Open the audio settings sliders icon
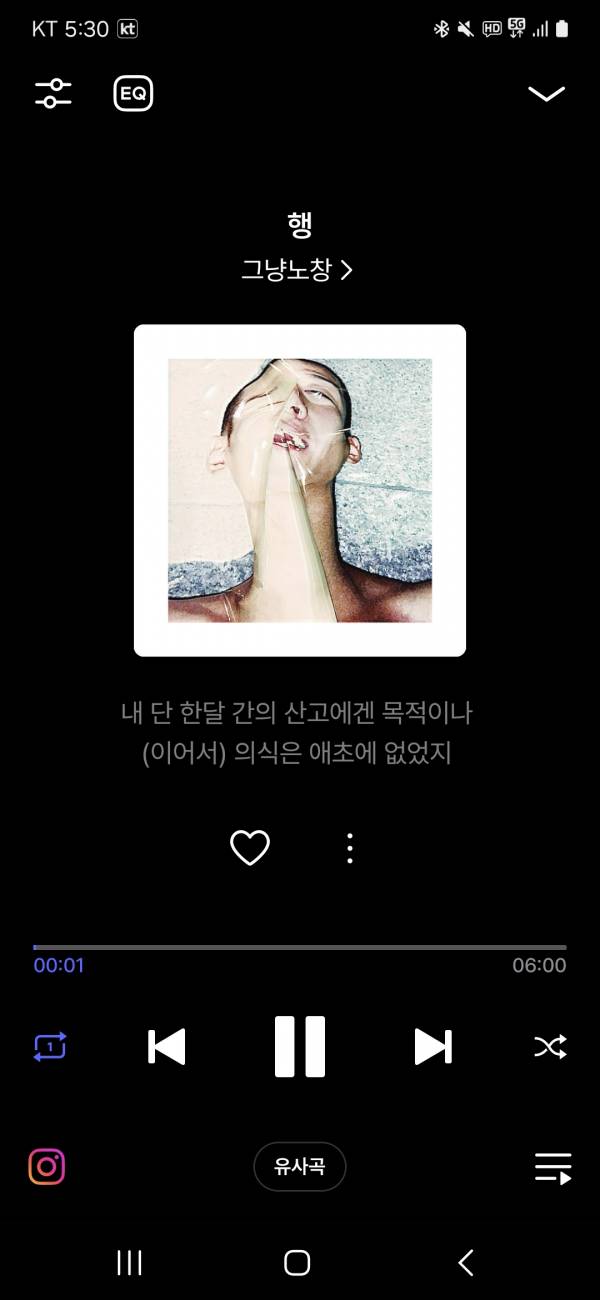This screenshot has width=600, height=1300. click(53, 94)
